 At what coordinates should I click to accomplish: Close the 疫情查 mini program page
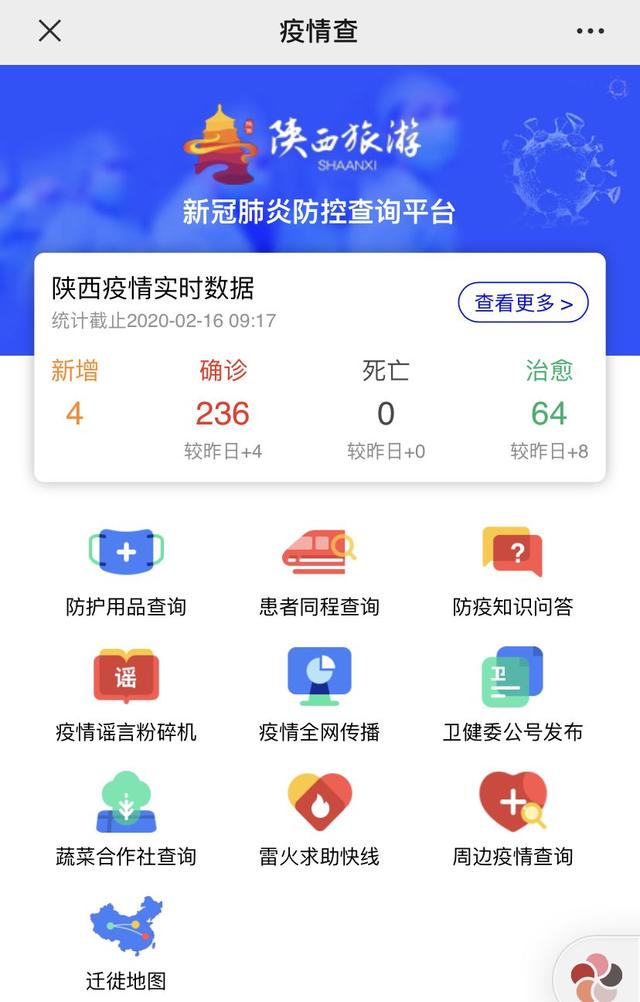tap(50, 31)
